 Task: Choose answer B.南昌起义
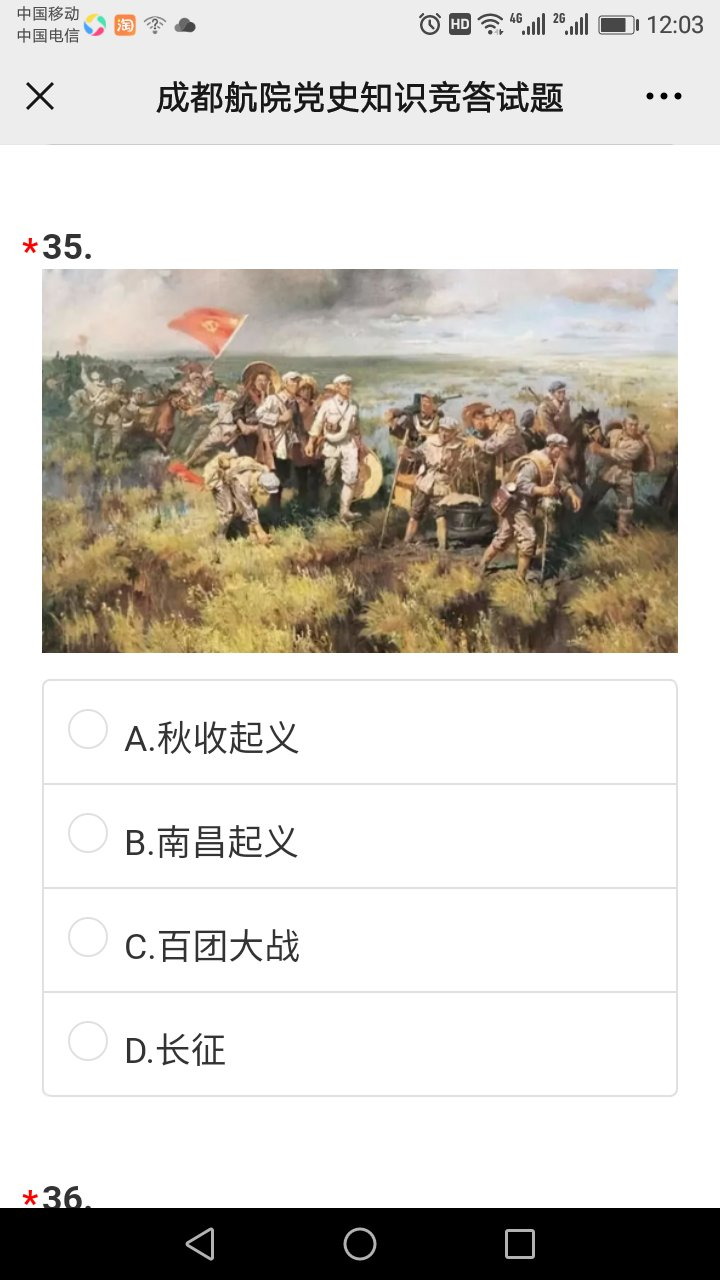click(x=360, y=837)
